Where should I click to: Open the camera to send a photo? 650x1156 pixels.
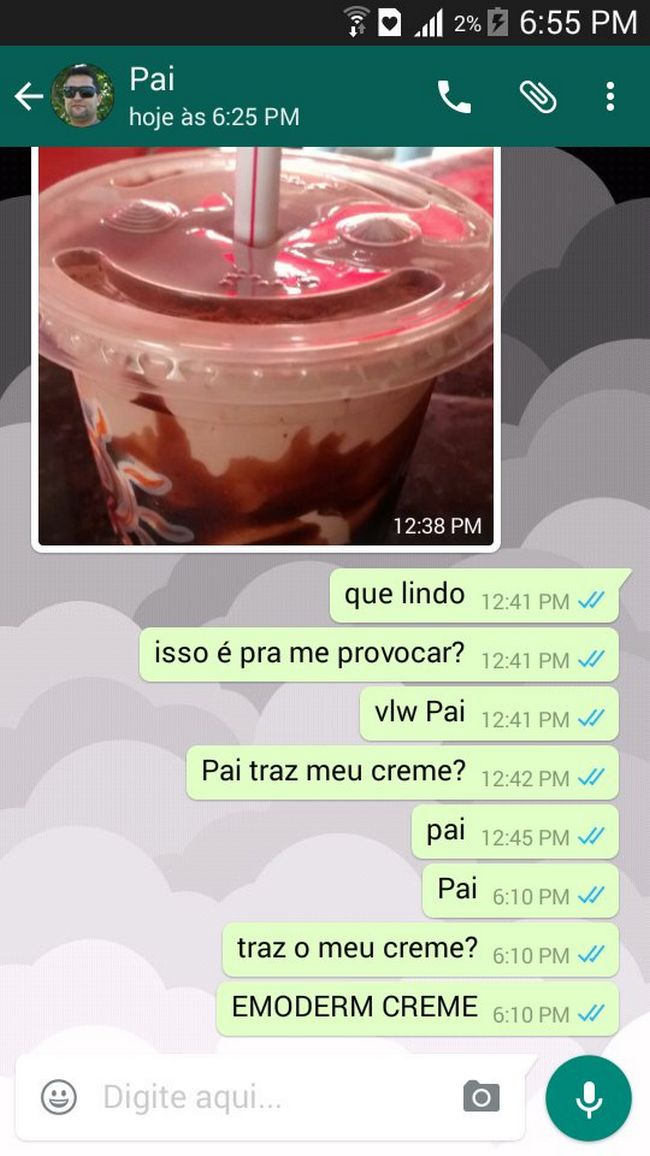pyautogui.click(x=481, y=1098)
